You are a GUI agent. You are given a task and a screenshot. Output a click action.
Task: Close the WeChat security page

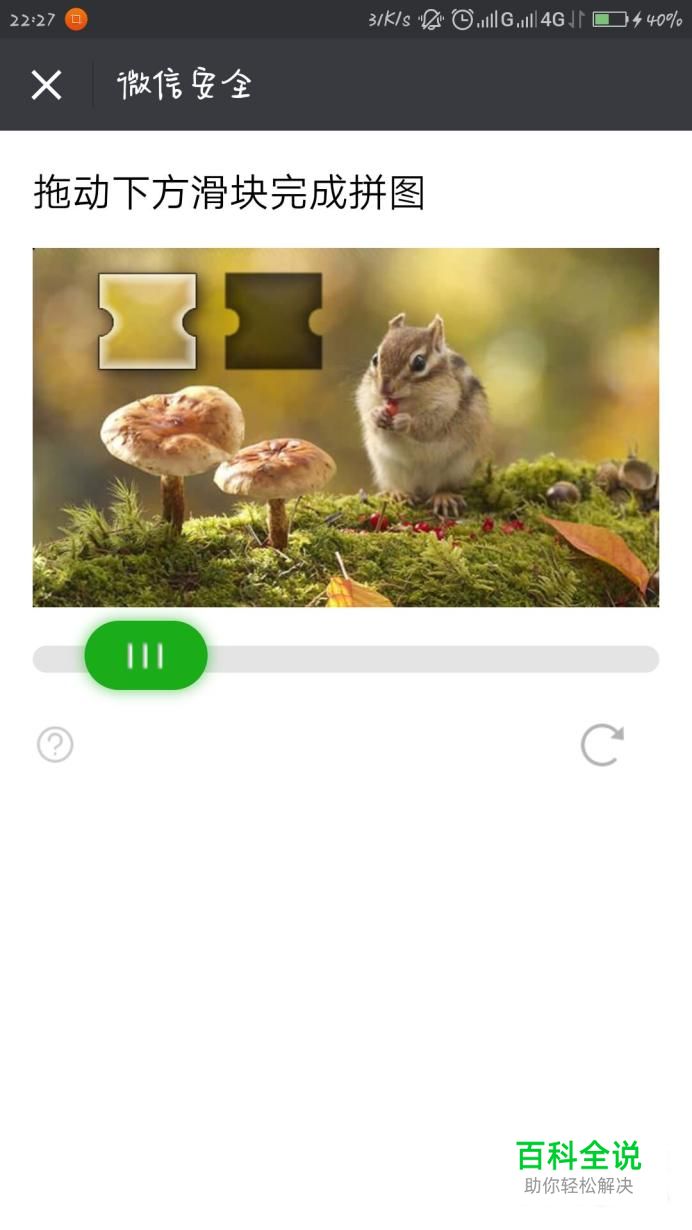point(46,85)
